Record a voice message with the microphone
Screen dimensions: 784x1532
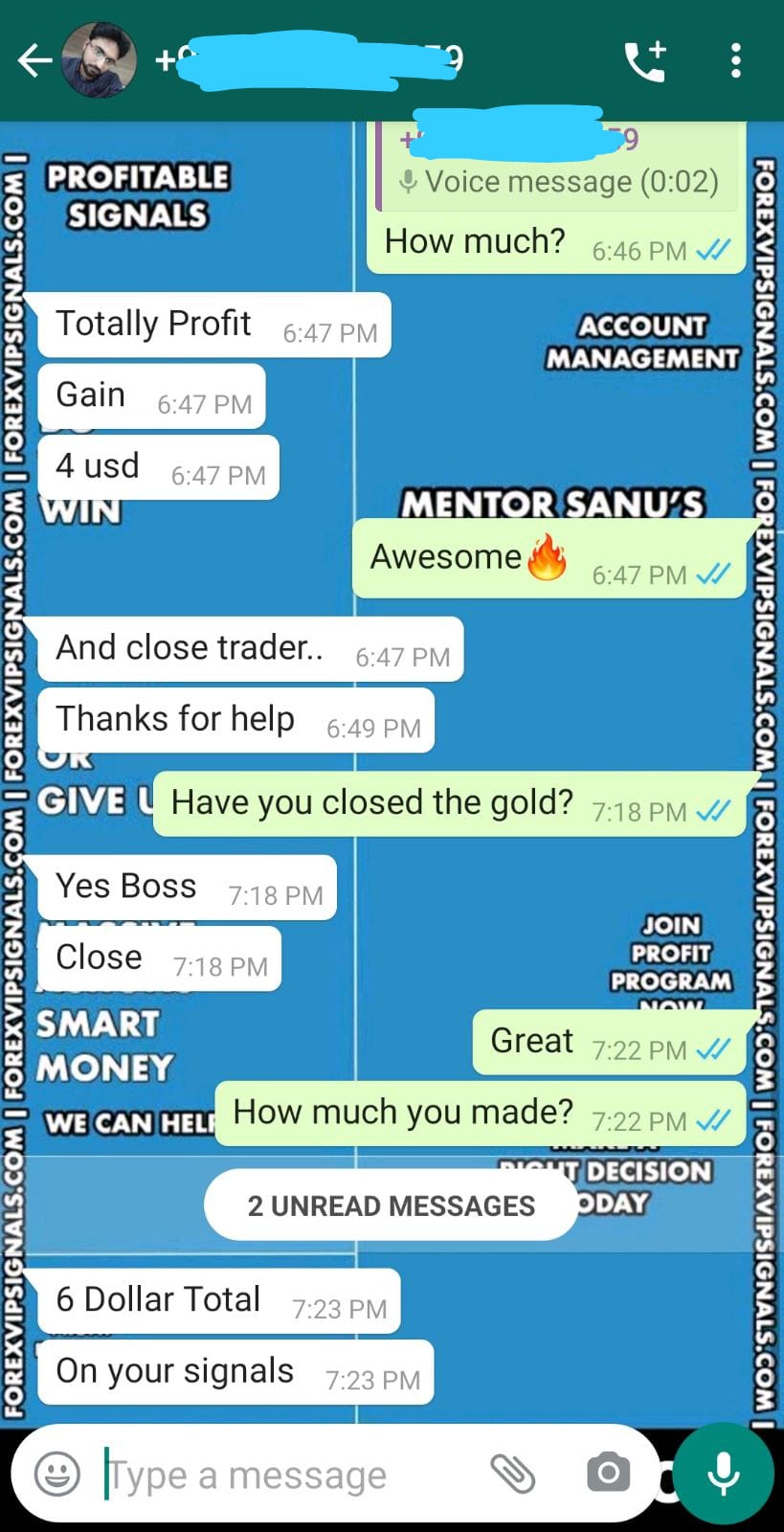pyautogui.click(x=724, y=1474)
